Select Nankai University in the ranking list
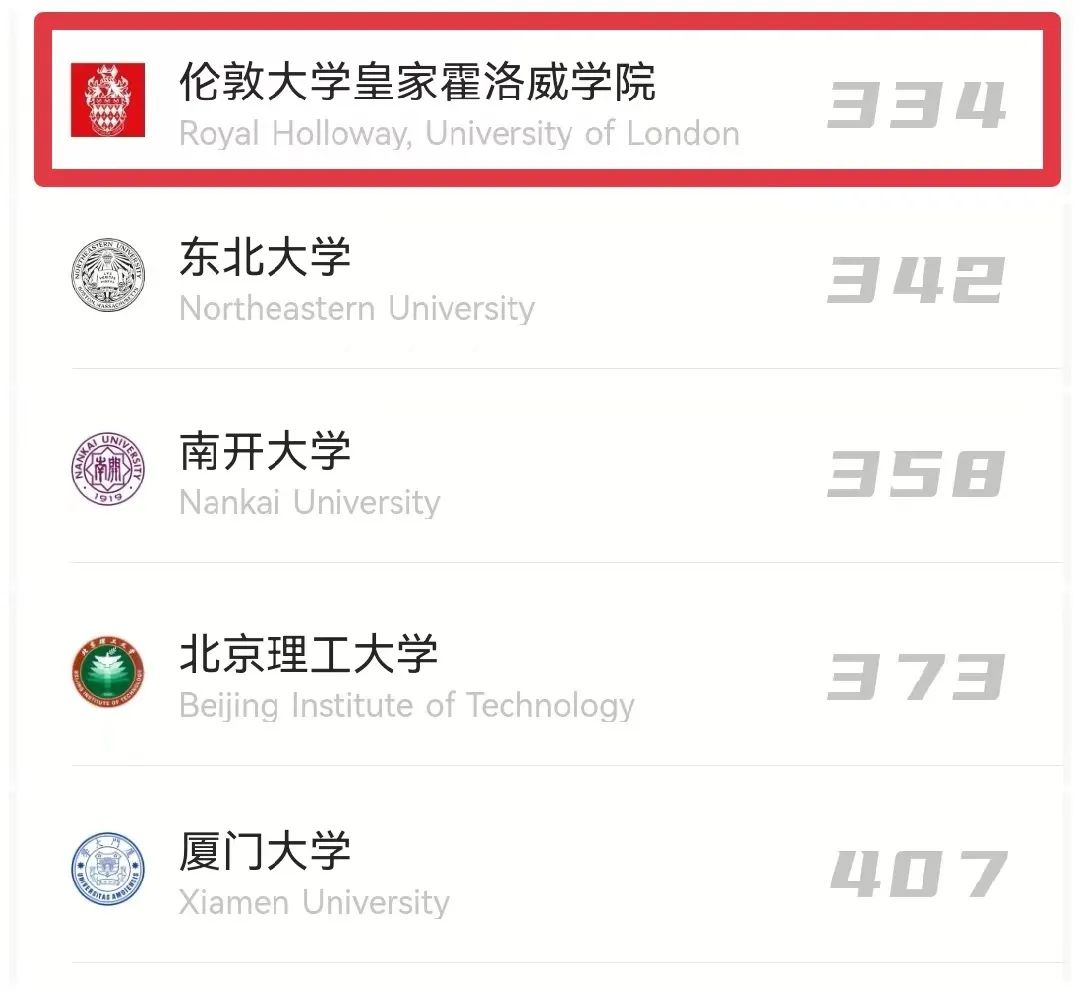The width and height of the screenshot is (1080, 990). tap(310, 475)
